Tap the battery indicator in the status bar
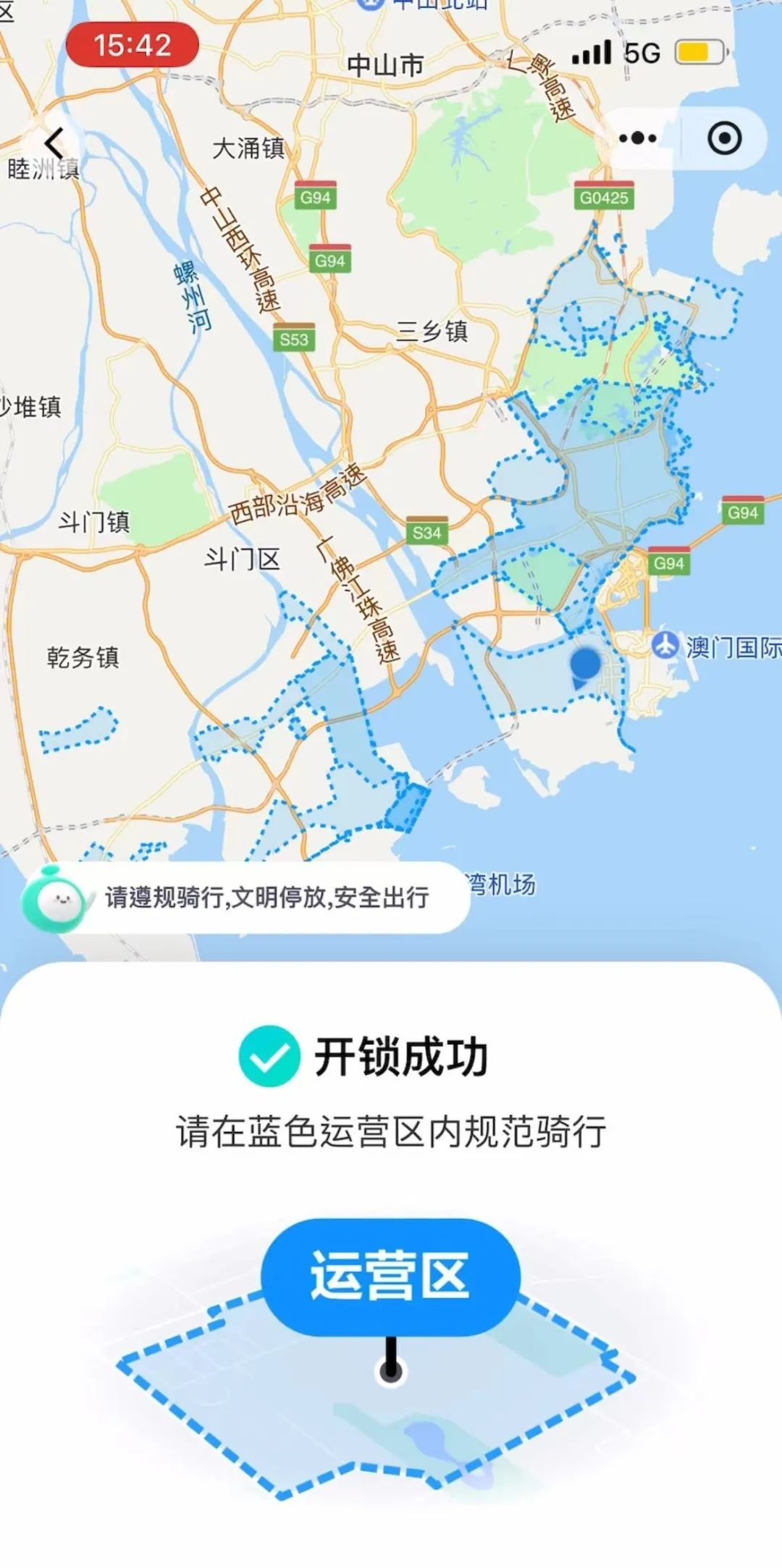Screen dimensions: 782x1568 pyautogui.click(x=698, y=52)
